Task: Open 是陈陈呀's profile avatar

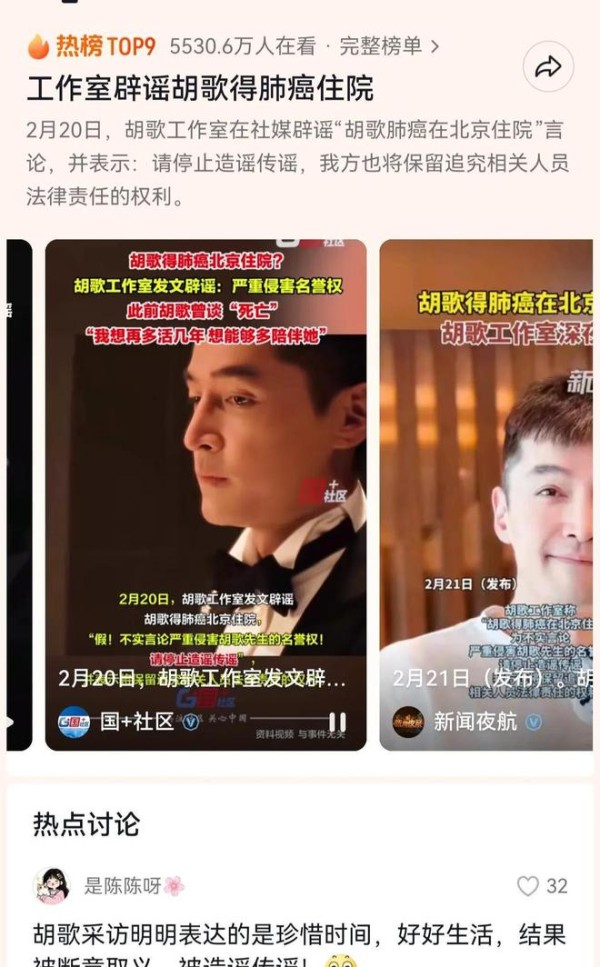Action: (x=52, y=886)
